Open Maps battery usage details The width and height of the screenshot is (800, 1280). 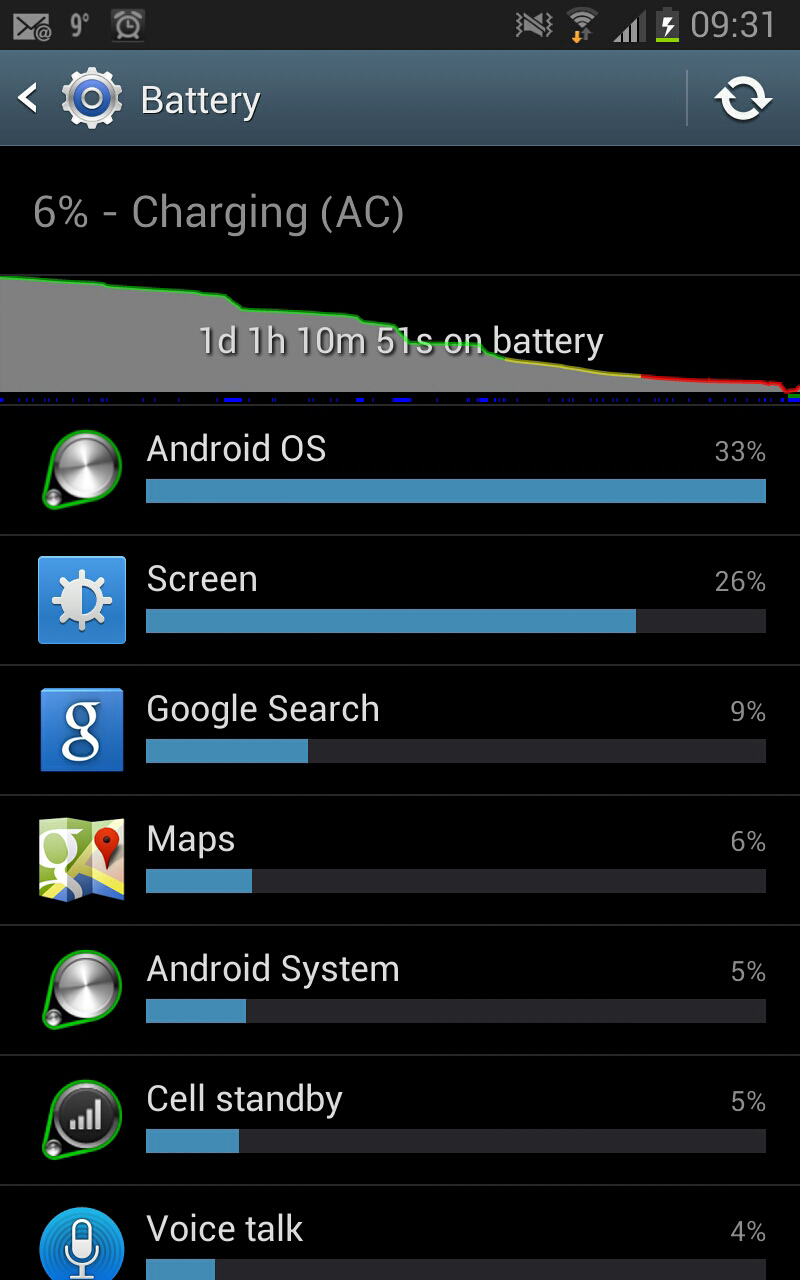pyautogui.click(x=400, y=860)
